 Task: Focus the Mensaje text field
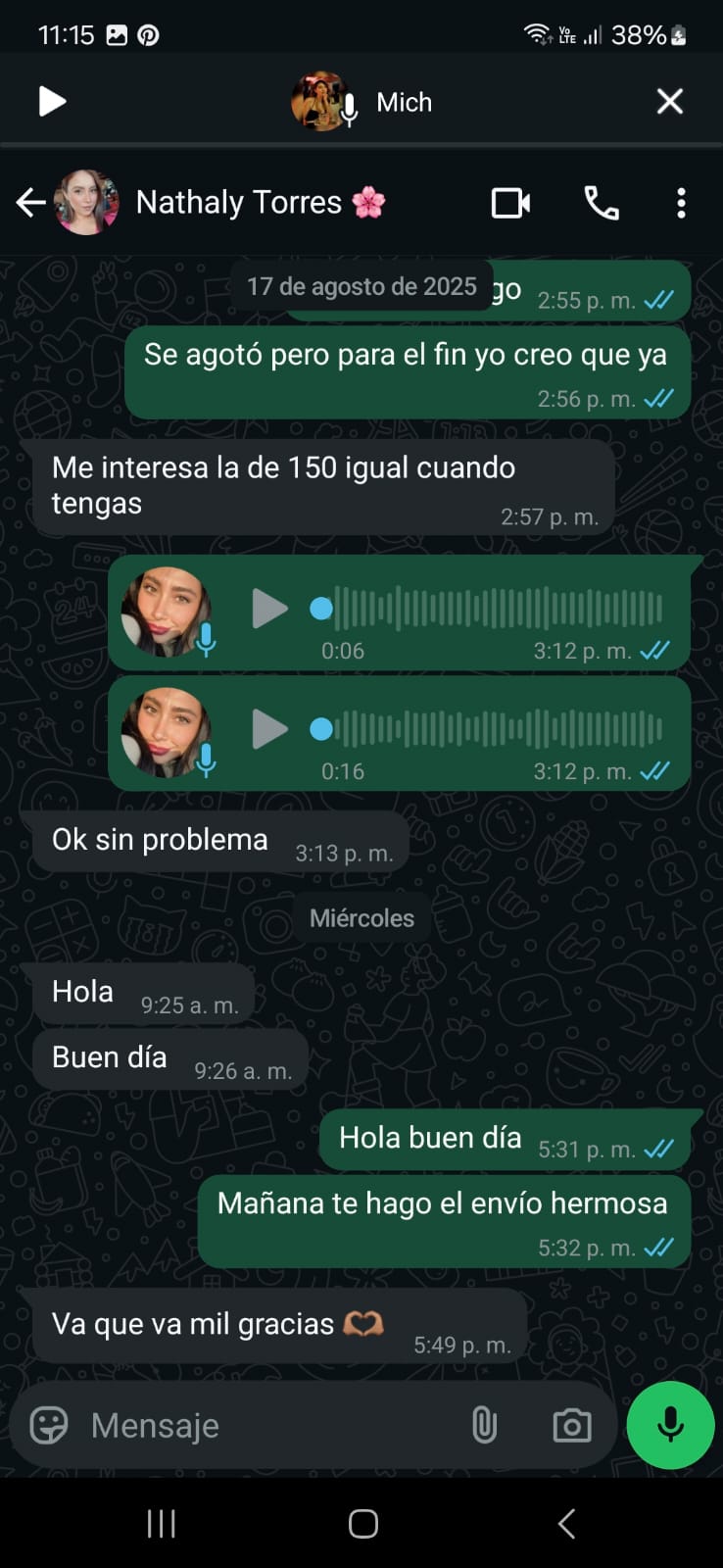[265, 1425]
